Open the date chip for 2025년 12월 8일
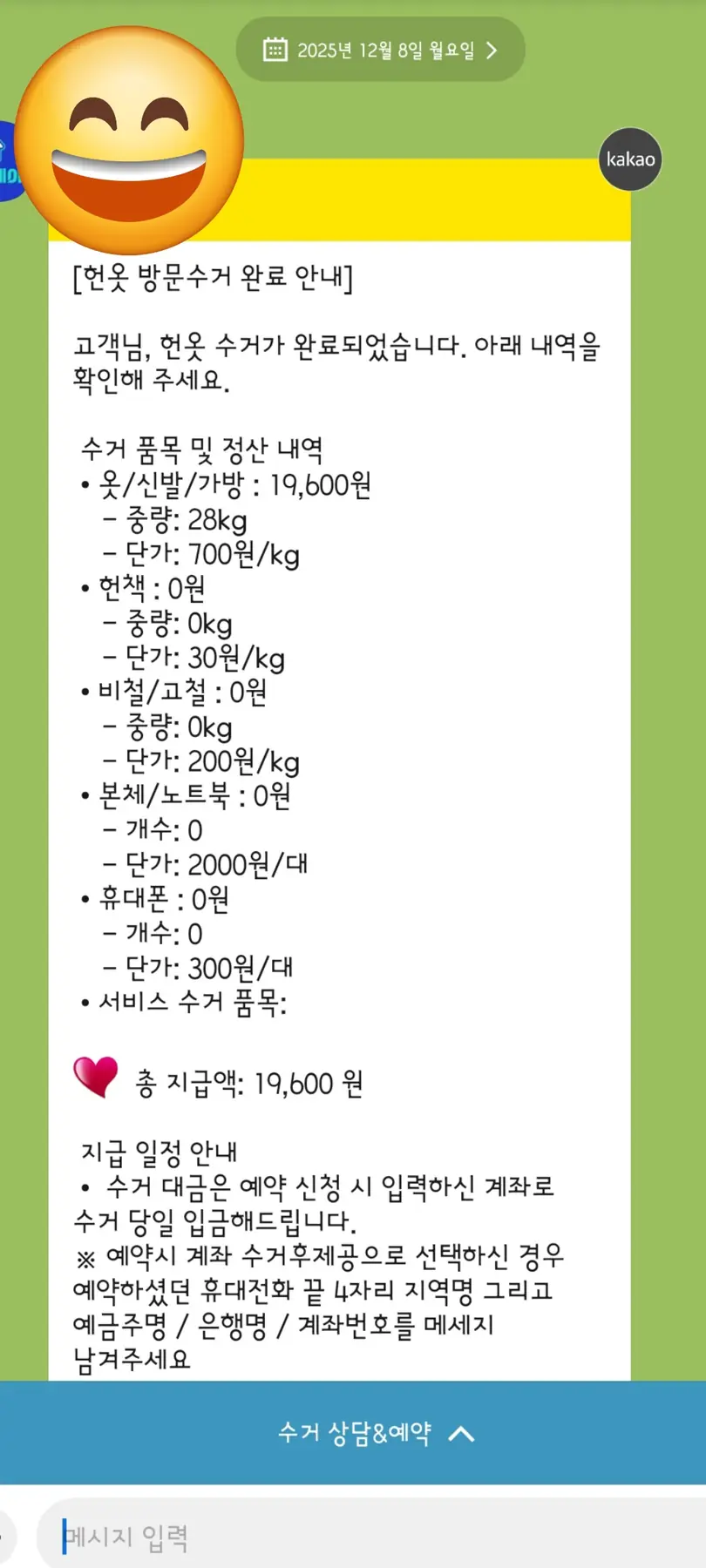 [x=381, y=51]
